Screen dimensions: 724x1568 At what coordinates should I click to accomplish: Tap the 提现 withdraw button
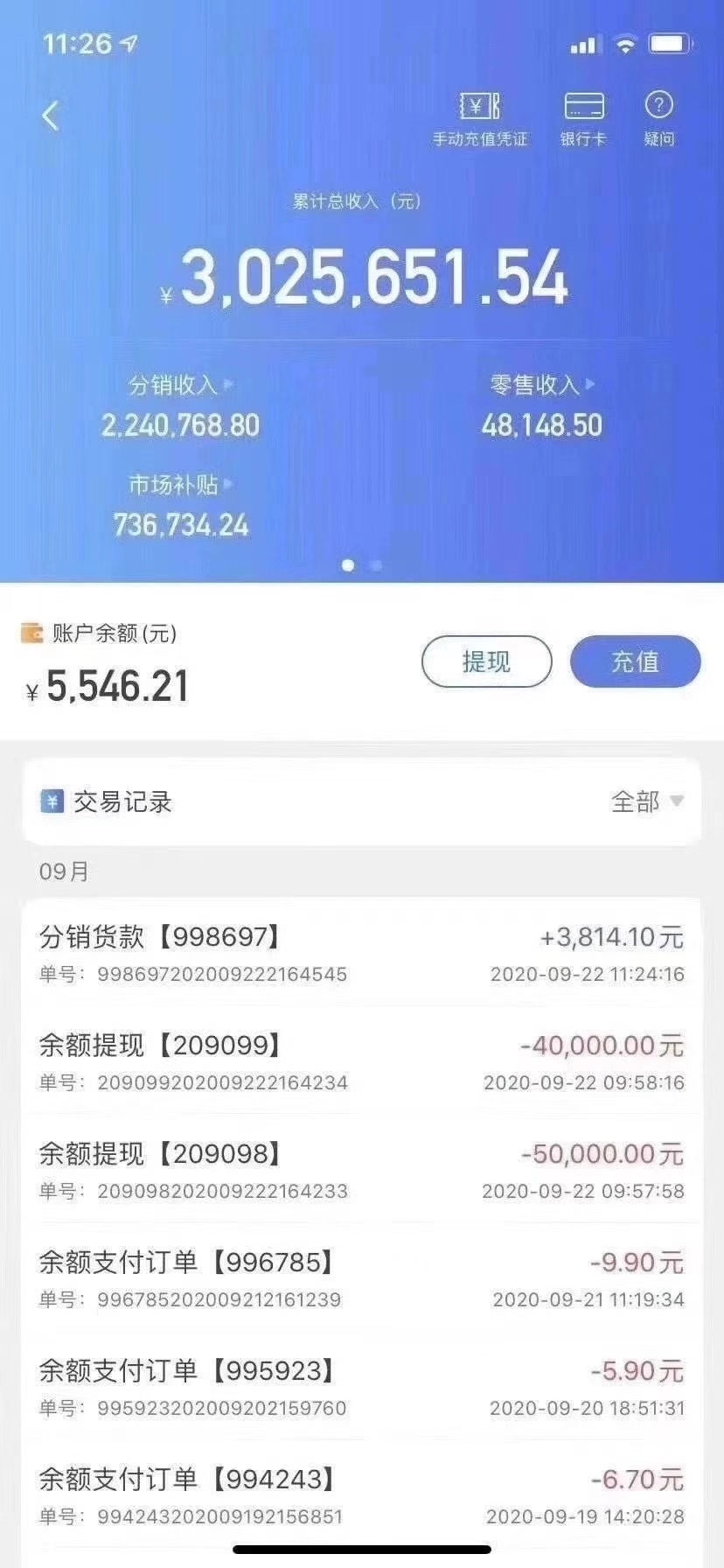pyautogui.click(x=486, y=661)
